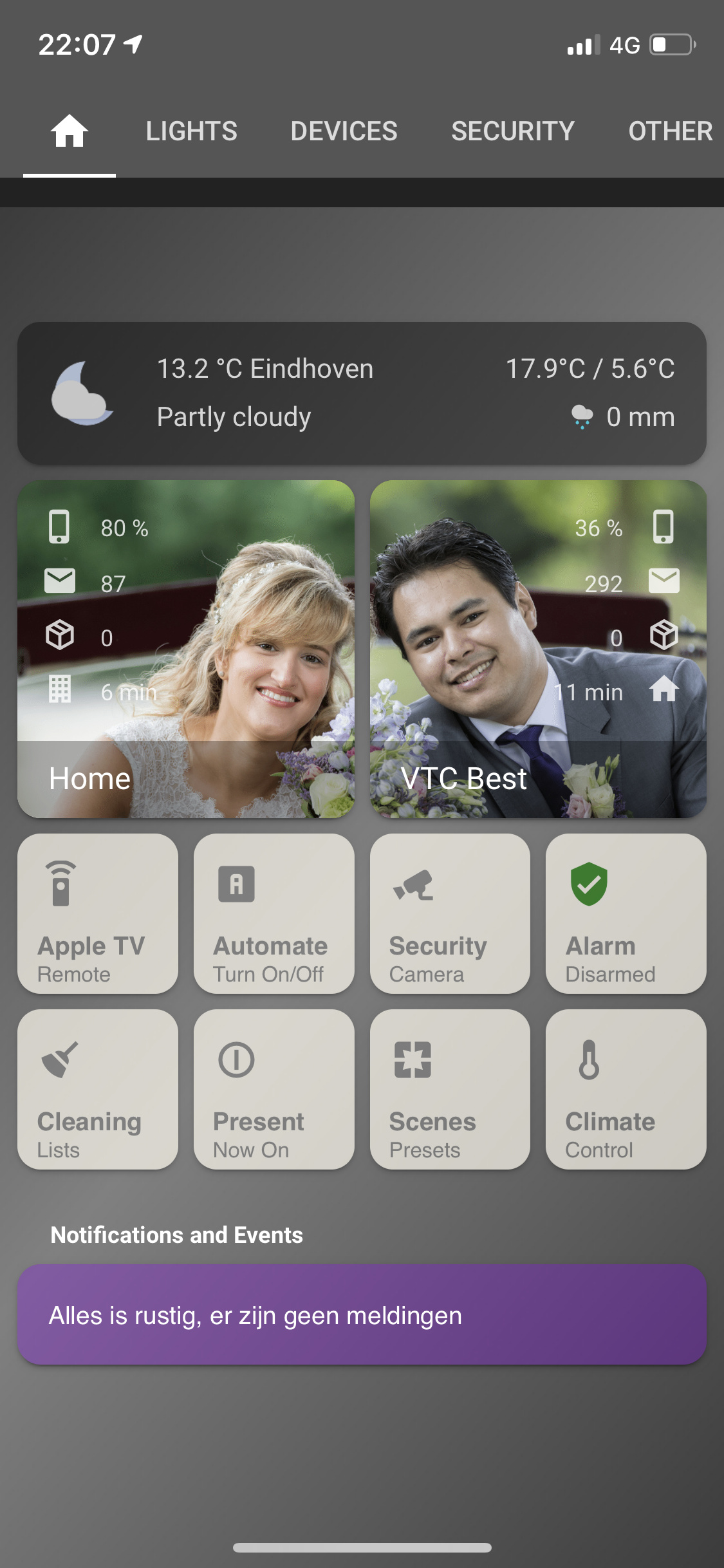Open the Alarm Disarmed tile
Viewport: 724px width, 1568px height.
pos(626,913)
